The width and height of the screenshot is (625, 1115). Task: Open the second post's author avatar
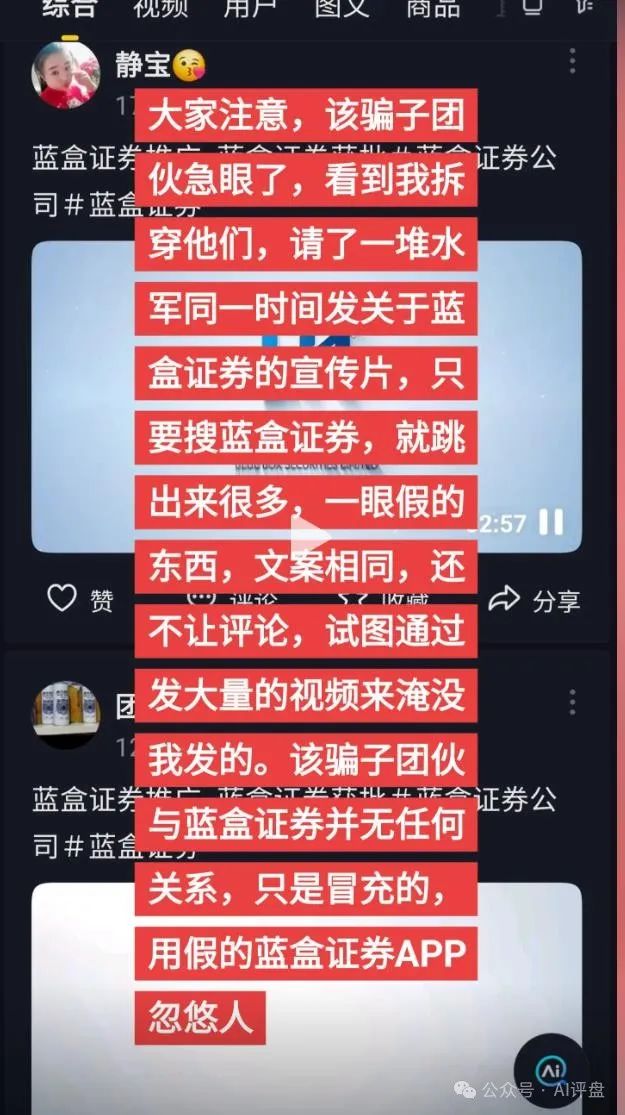click(66, 714)
